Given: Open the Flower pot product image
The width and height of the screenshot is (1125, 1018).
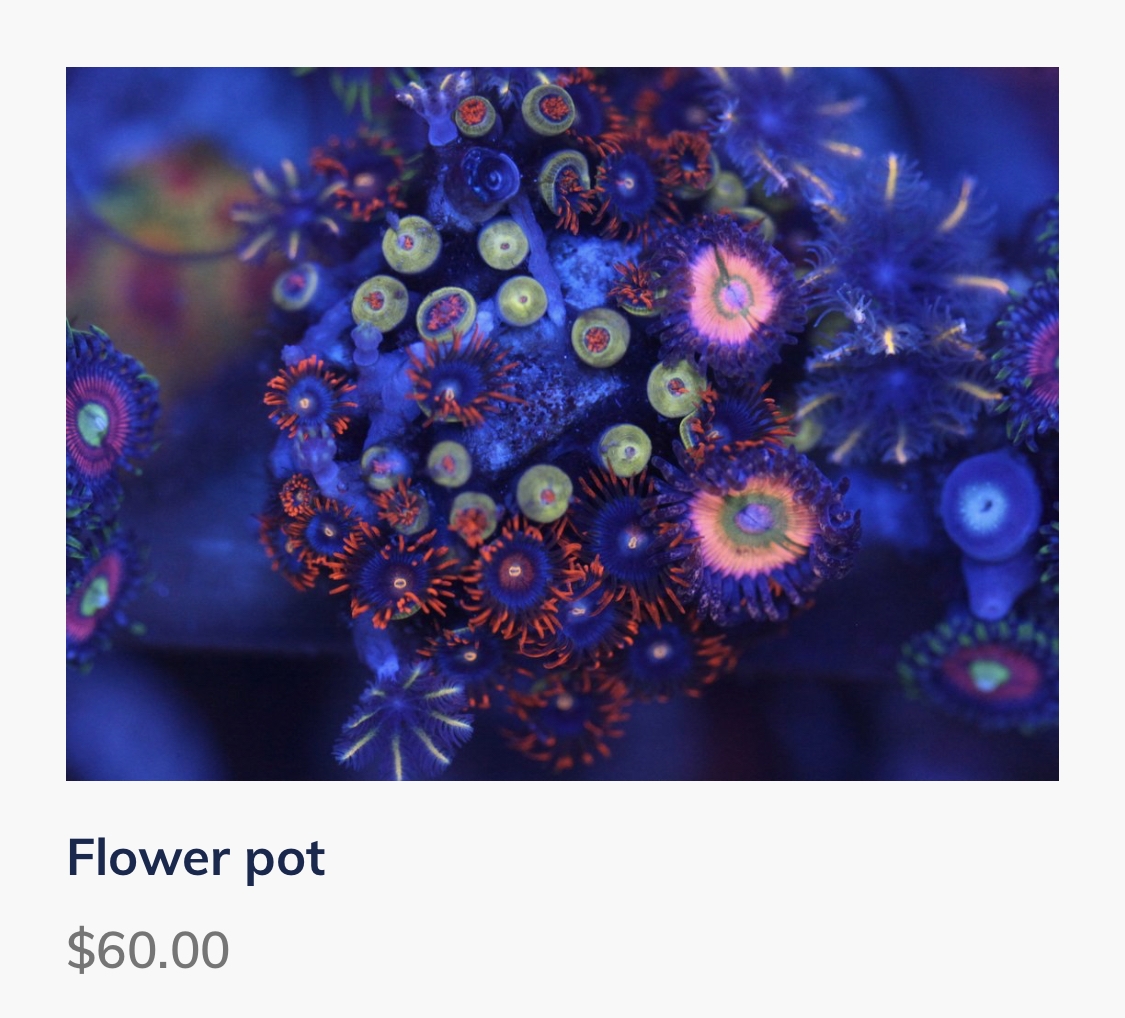Looking at the screenshot, I should (x=562, y=423).
